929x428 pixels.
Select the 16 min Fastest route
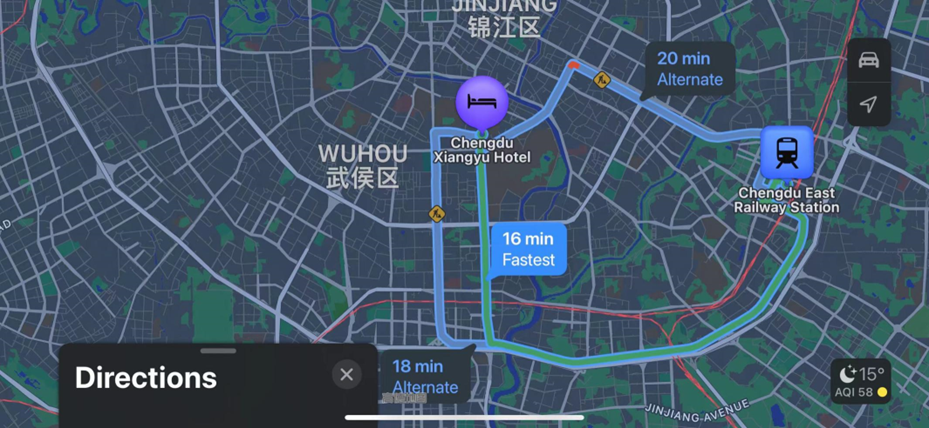pyautogui.click(x=528, y=249)
